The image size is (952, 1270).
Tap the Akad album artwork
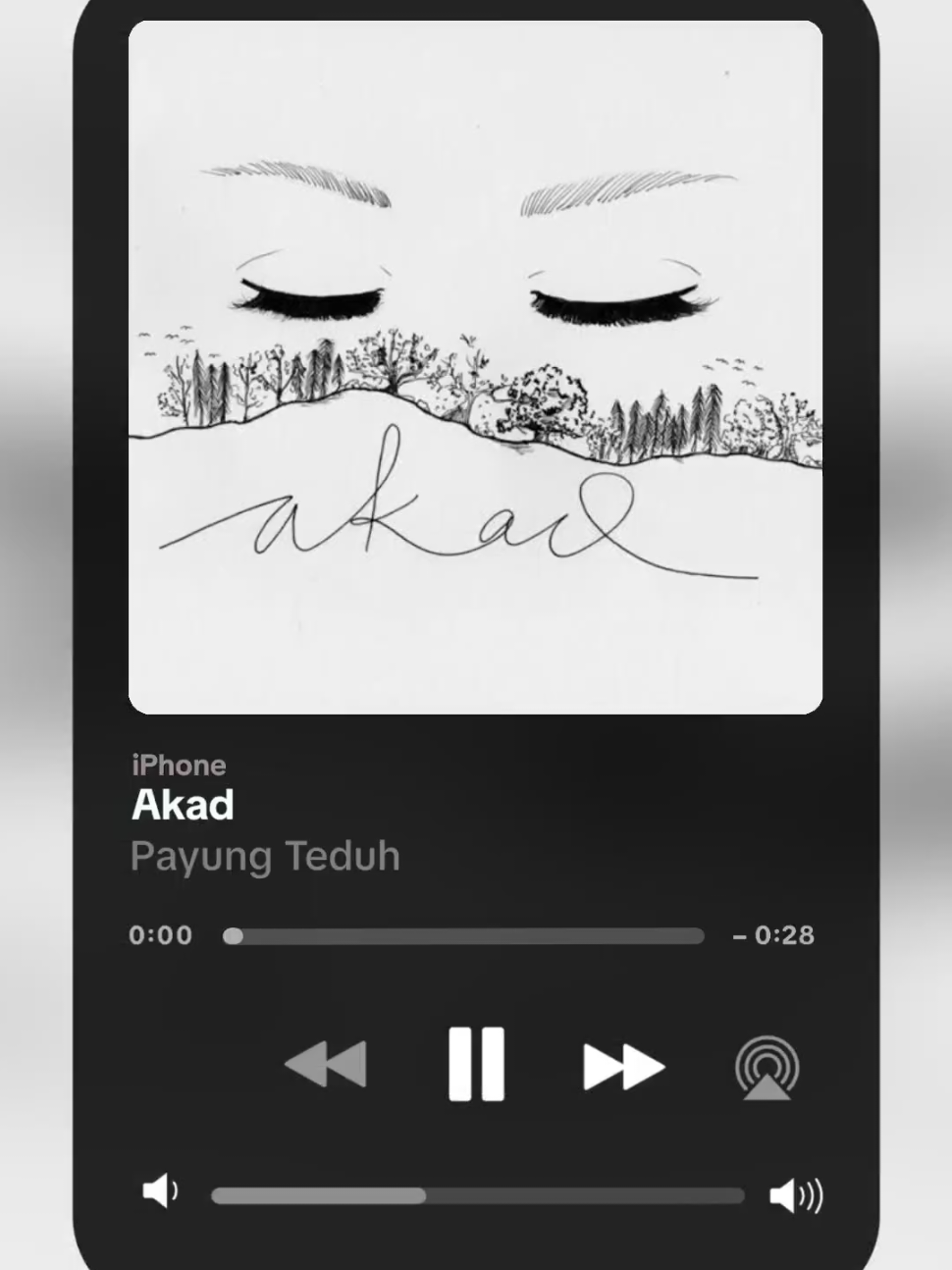(475, 368)
